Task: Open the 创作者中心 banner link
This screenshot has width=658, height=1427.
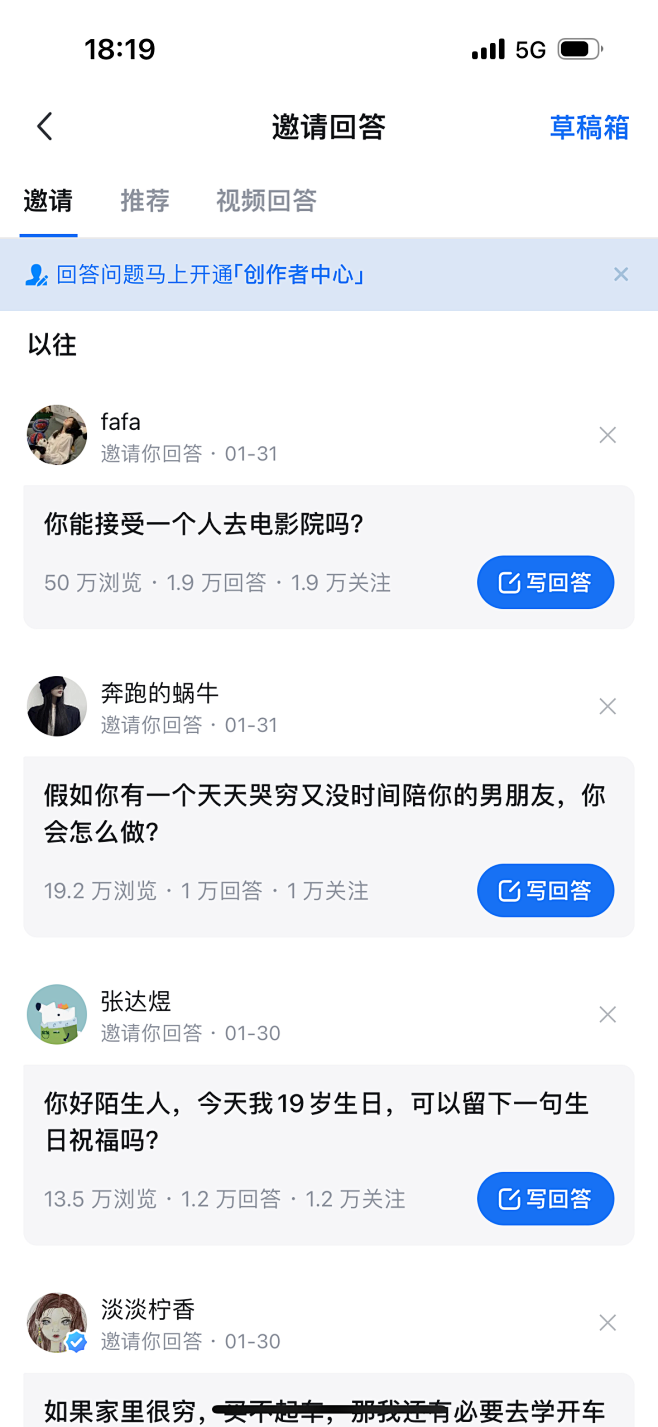Action: click(x=210, y=274)
